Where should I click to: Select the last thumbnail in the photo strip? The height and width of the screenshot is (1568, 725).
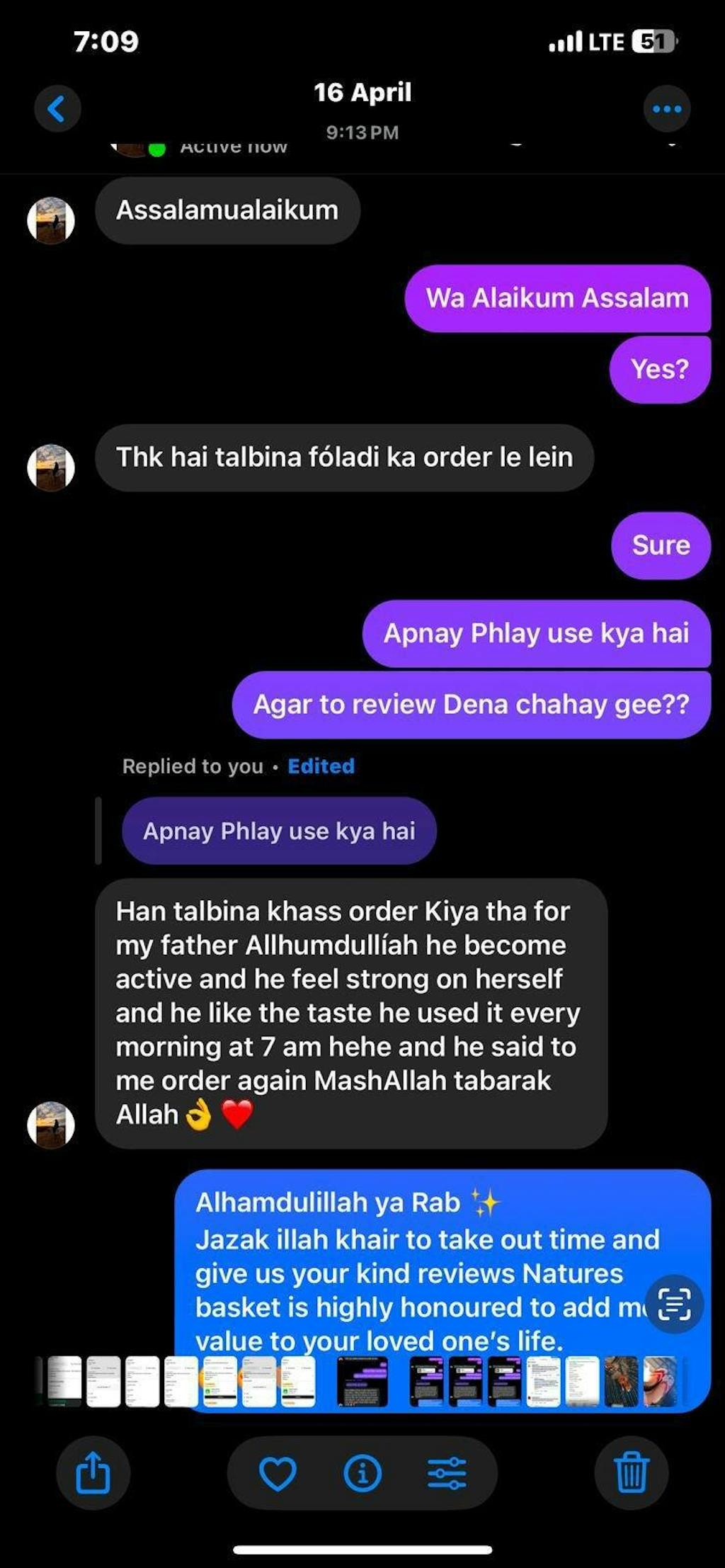point(660,1381)
